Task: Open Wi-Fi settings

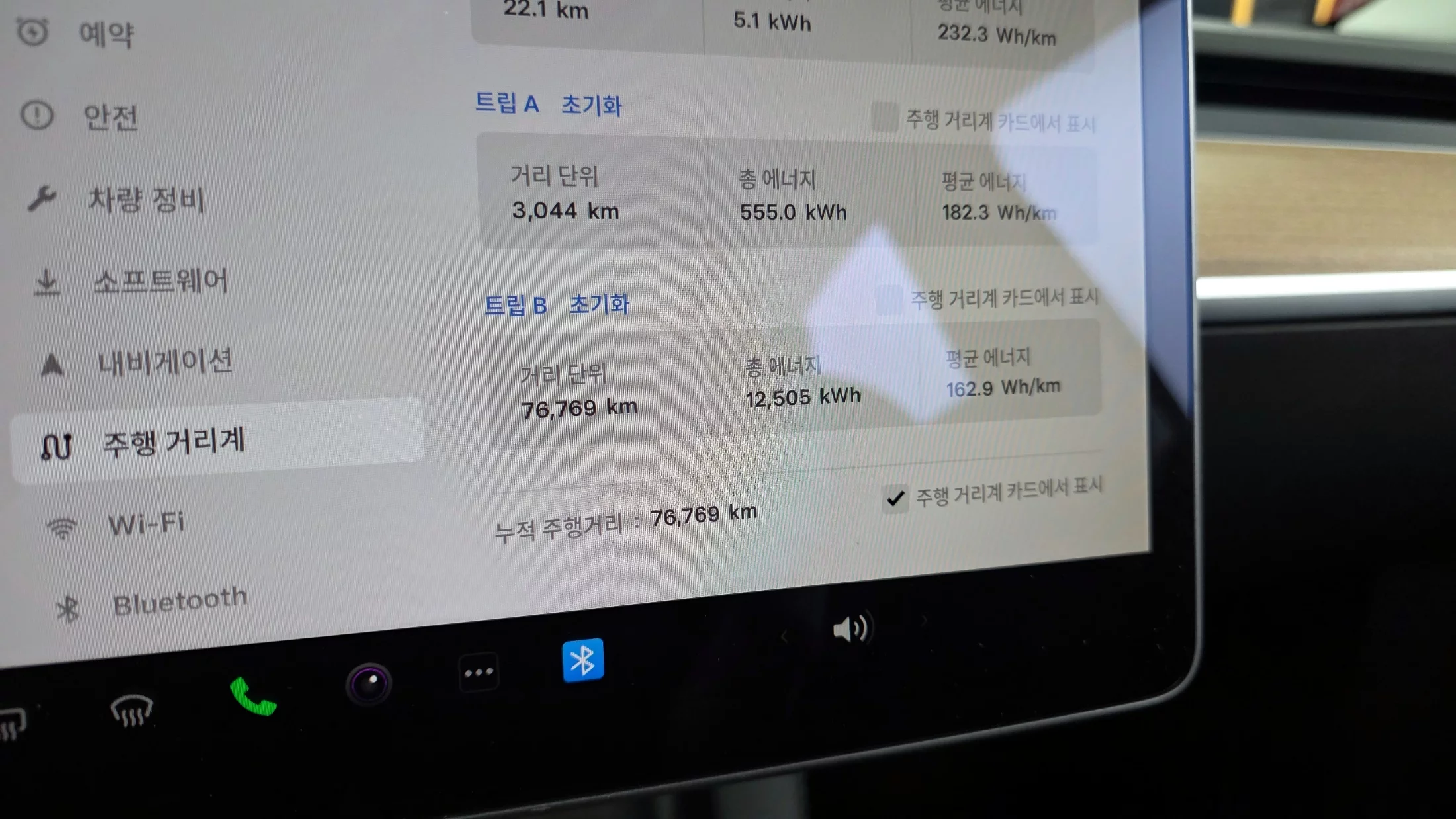Action: point(146,524)
